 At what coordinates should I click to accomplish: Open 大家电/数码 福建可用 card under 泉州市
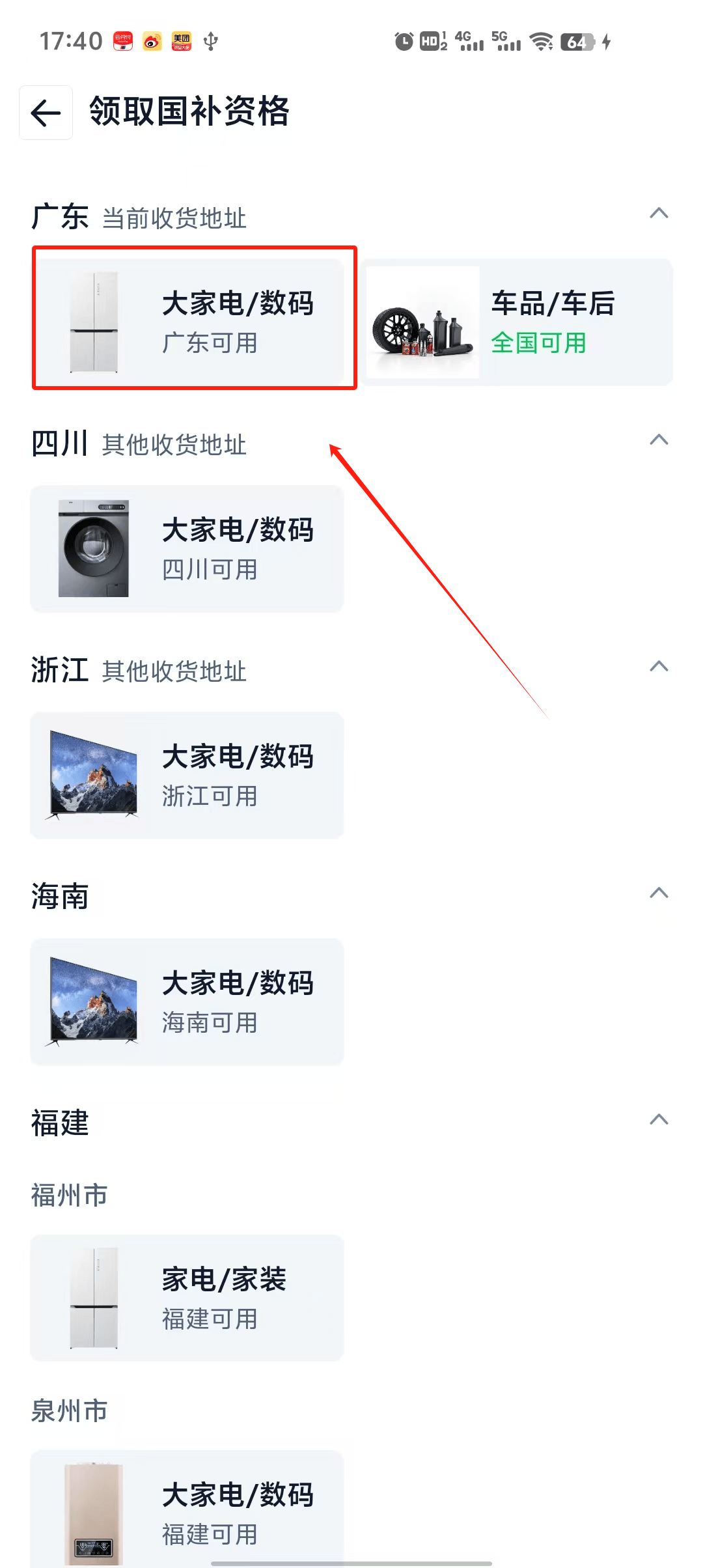(x=188, y=1512)
